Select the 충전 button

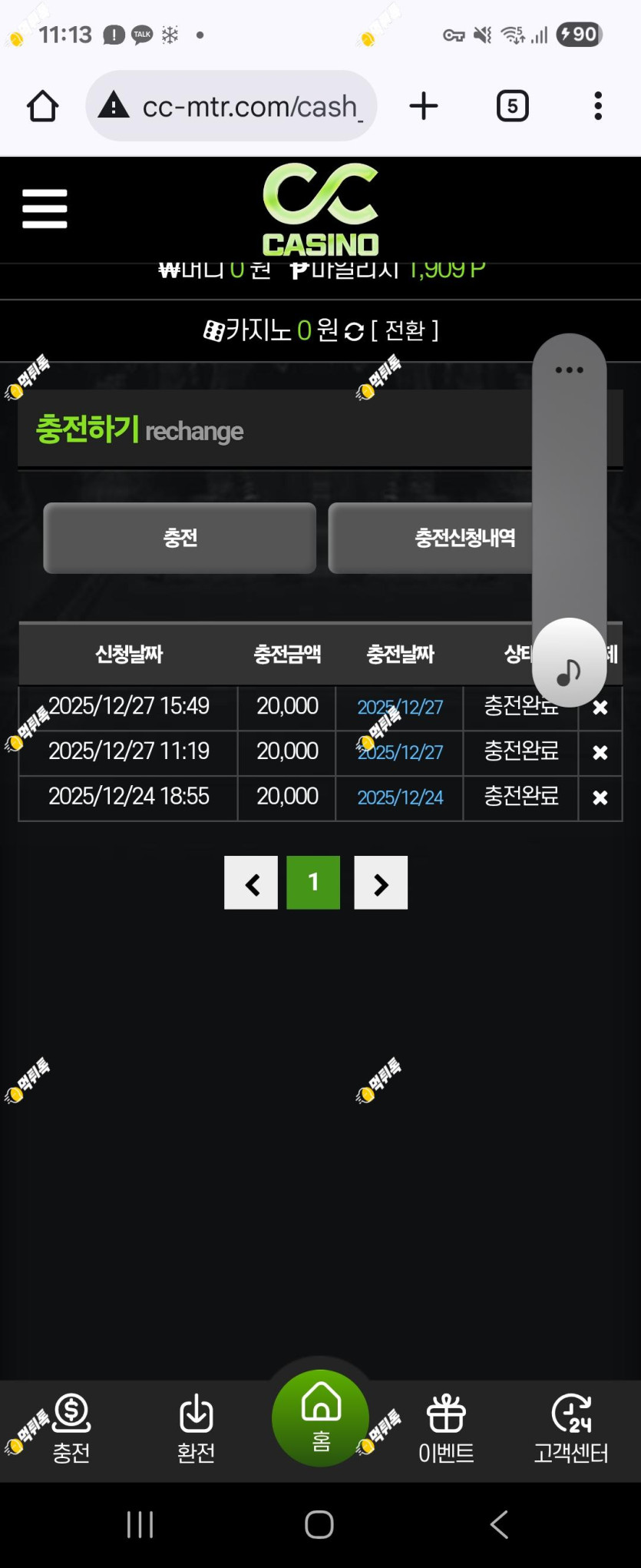180,538
